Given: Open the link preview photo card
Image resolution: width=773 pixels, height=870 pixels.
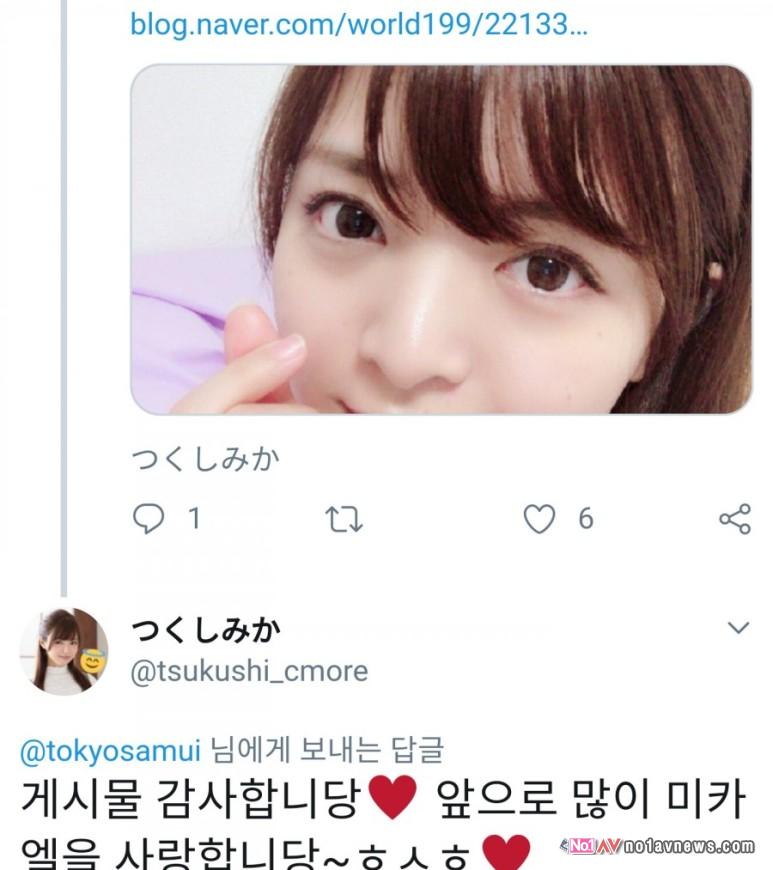Looking at the screenshot, I should click(x=441, y=240).
